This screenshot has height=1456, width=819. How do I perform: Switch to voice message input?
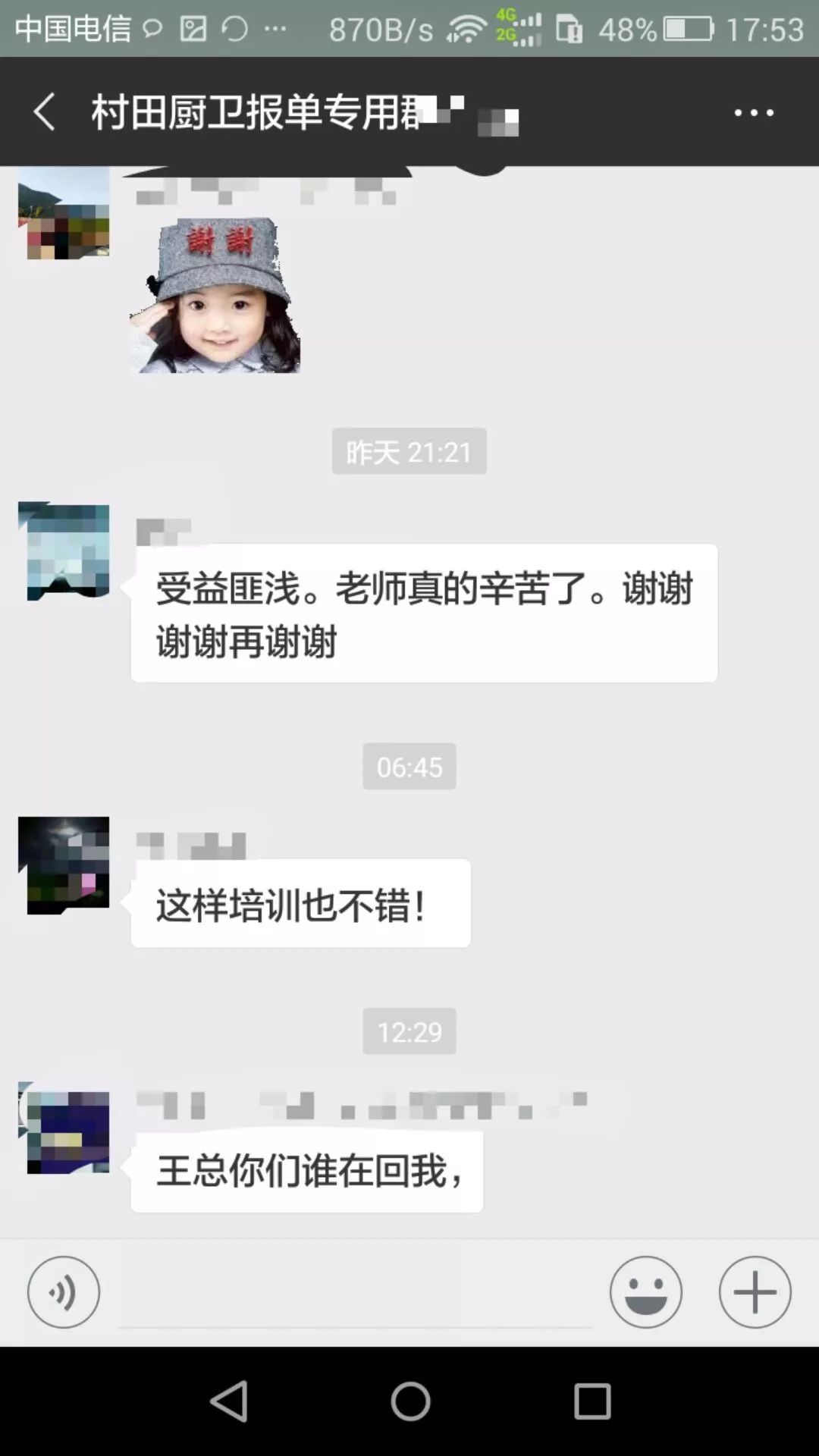[64, 1291]
